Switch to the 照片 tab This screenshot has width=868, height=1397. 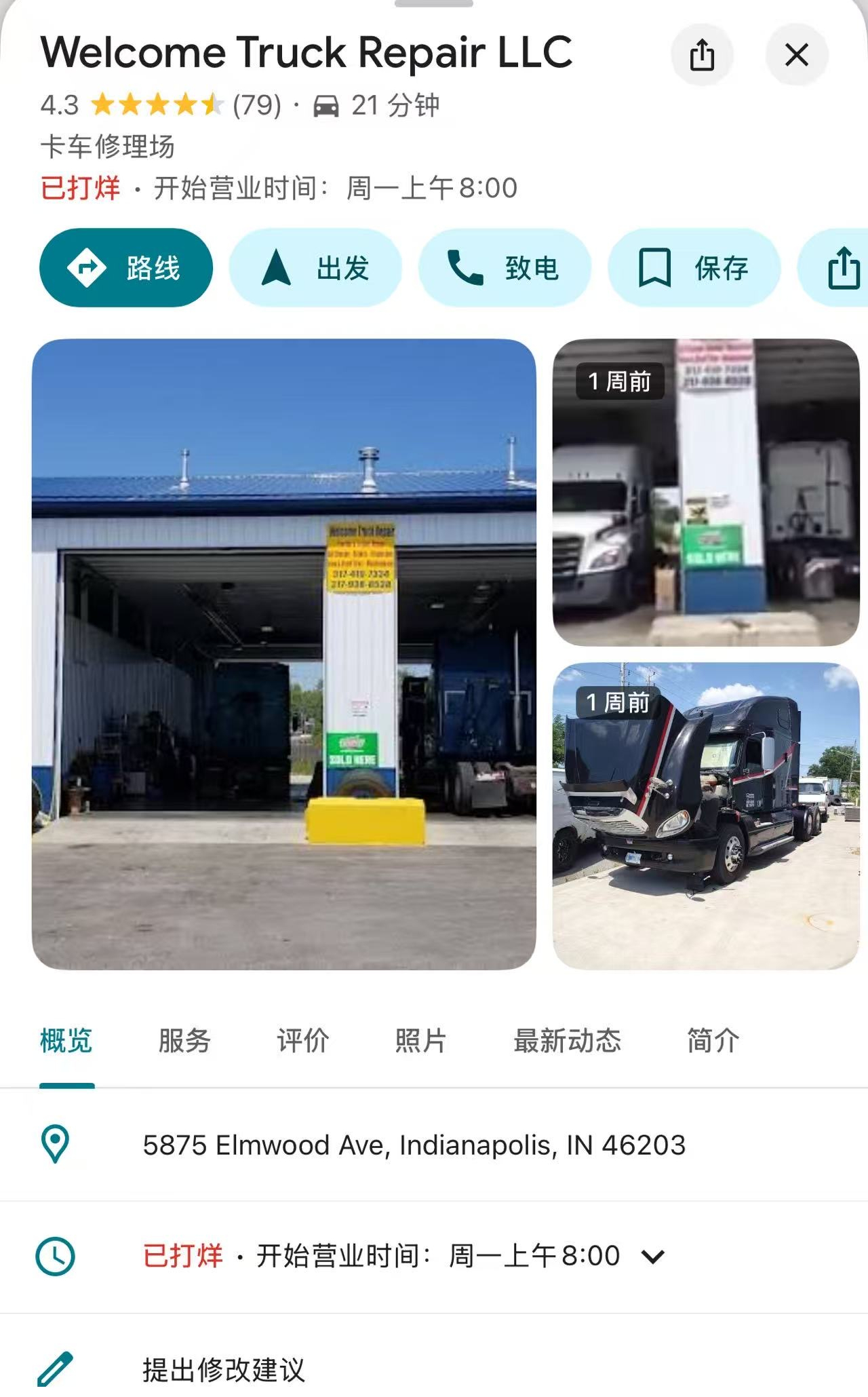tap(420, 1040)
